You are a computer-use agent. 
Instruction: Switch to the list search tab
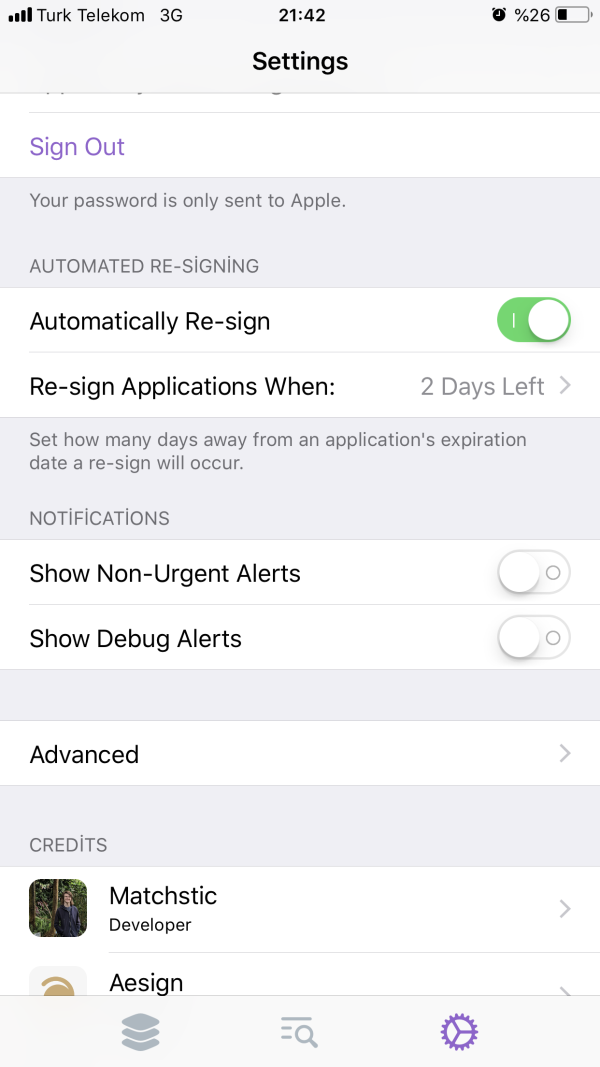[x=299, y=1032]
